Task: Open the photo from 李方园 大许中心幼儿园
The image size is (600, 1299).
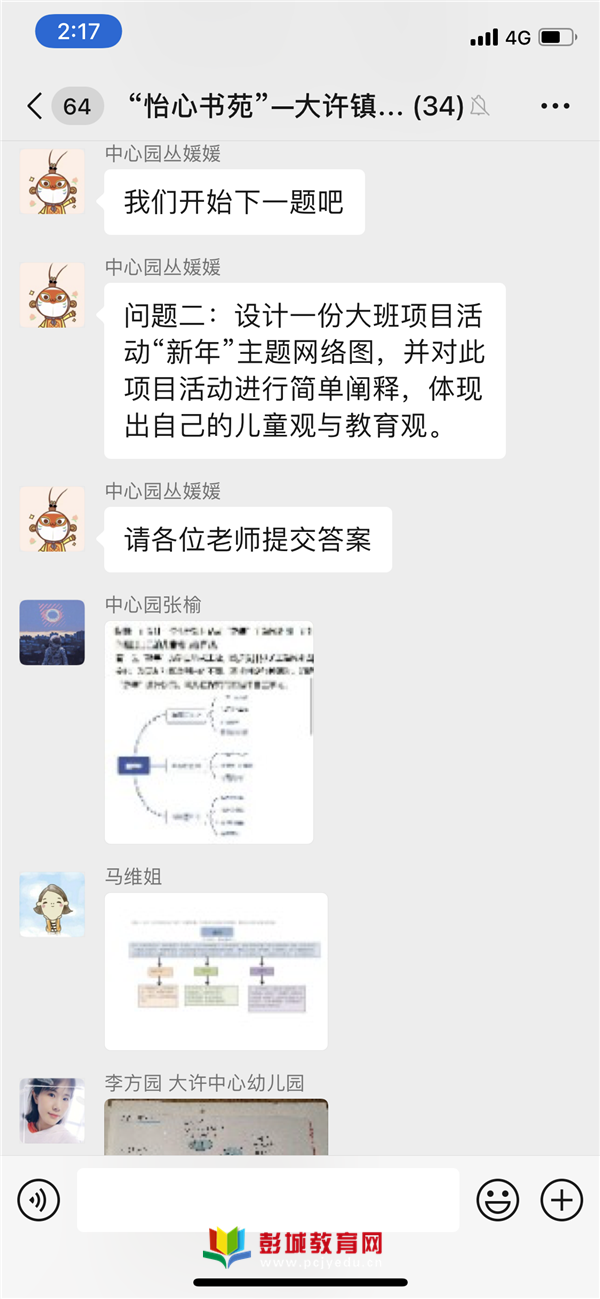Action: [216, 1127]
